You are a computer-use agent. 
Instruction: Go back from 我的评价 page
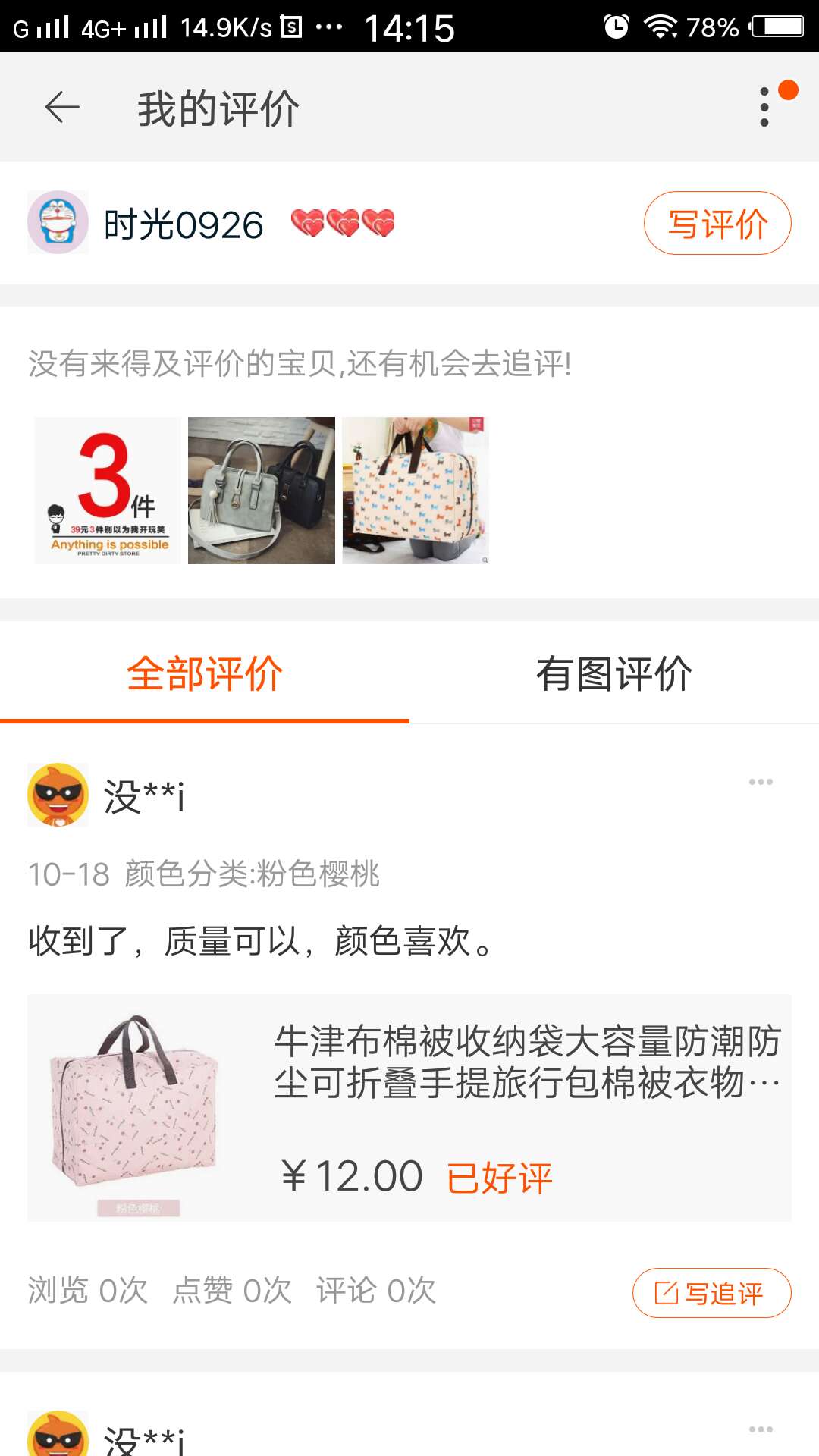(62, 107)
